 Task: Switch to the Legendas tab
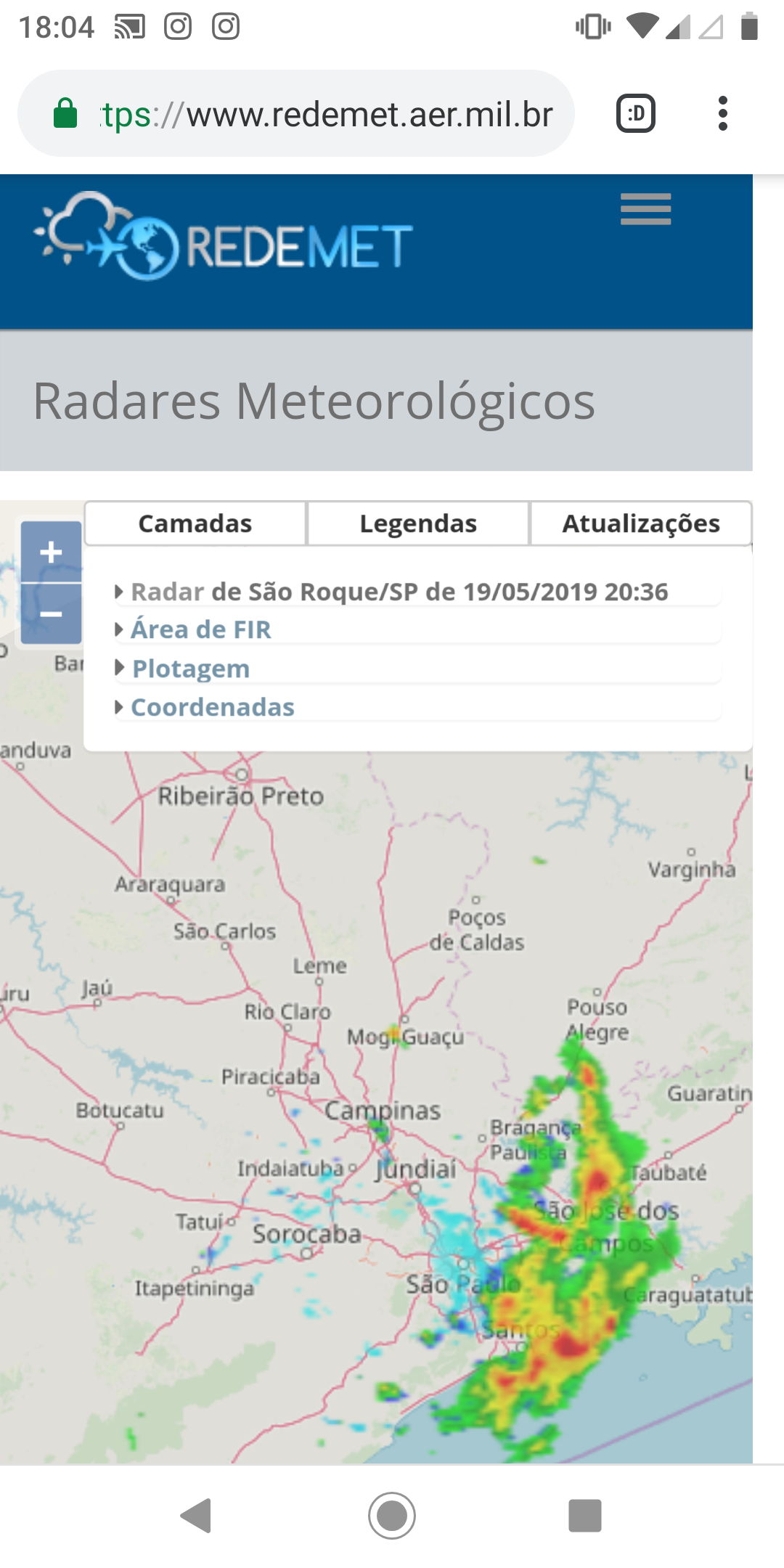point(418,523)
